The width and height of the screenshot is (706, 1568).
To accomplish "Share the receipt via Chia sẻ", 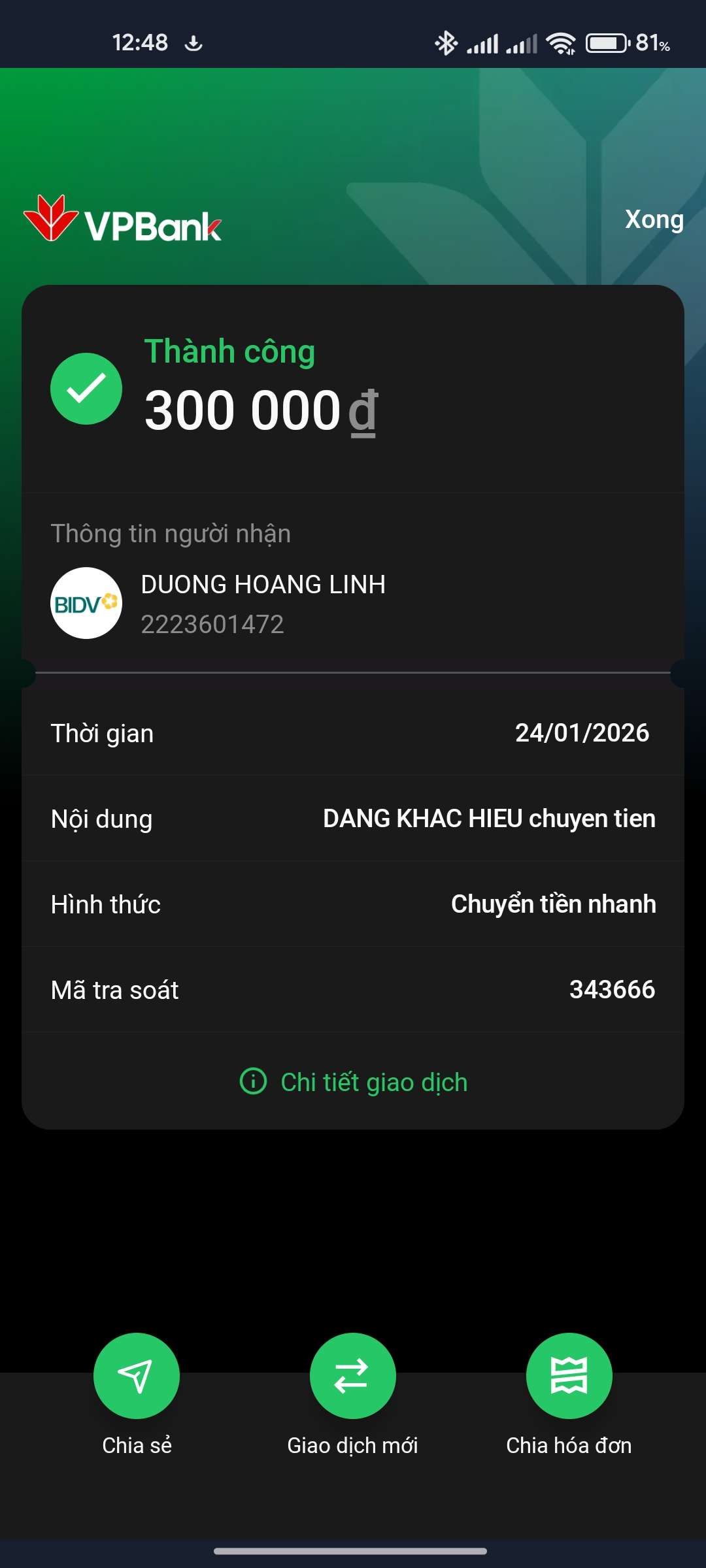I will point(137,1376).
